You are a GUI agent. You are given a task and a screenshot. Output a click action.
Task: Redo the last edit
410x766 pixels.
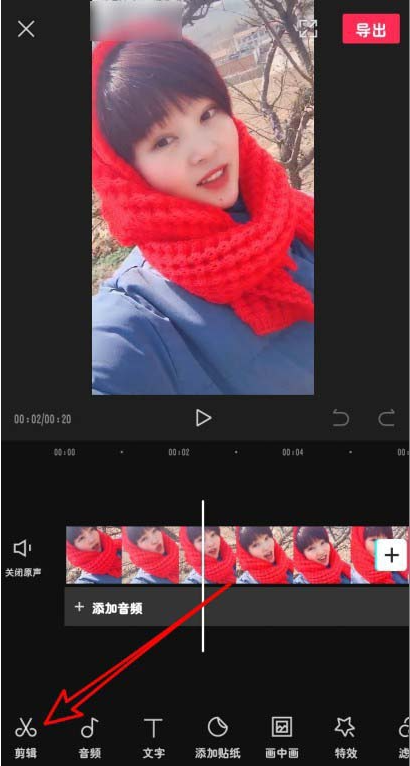tap(386, 419)
